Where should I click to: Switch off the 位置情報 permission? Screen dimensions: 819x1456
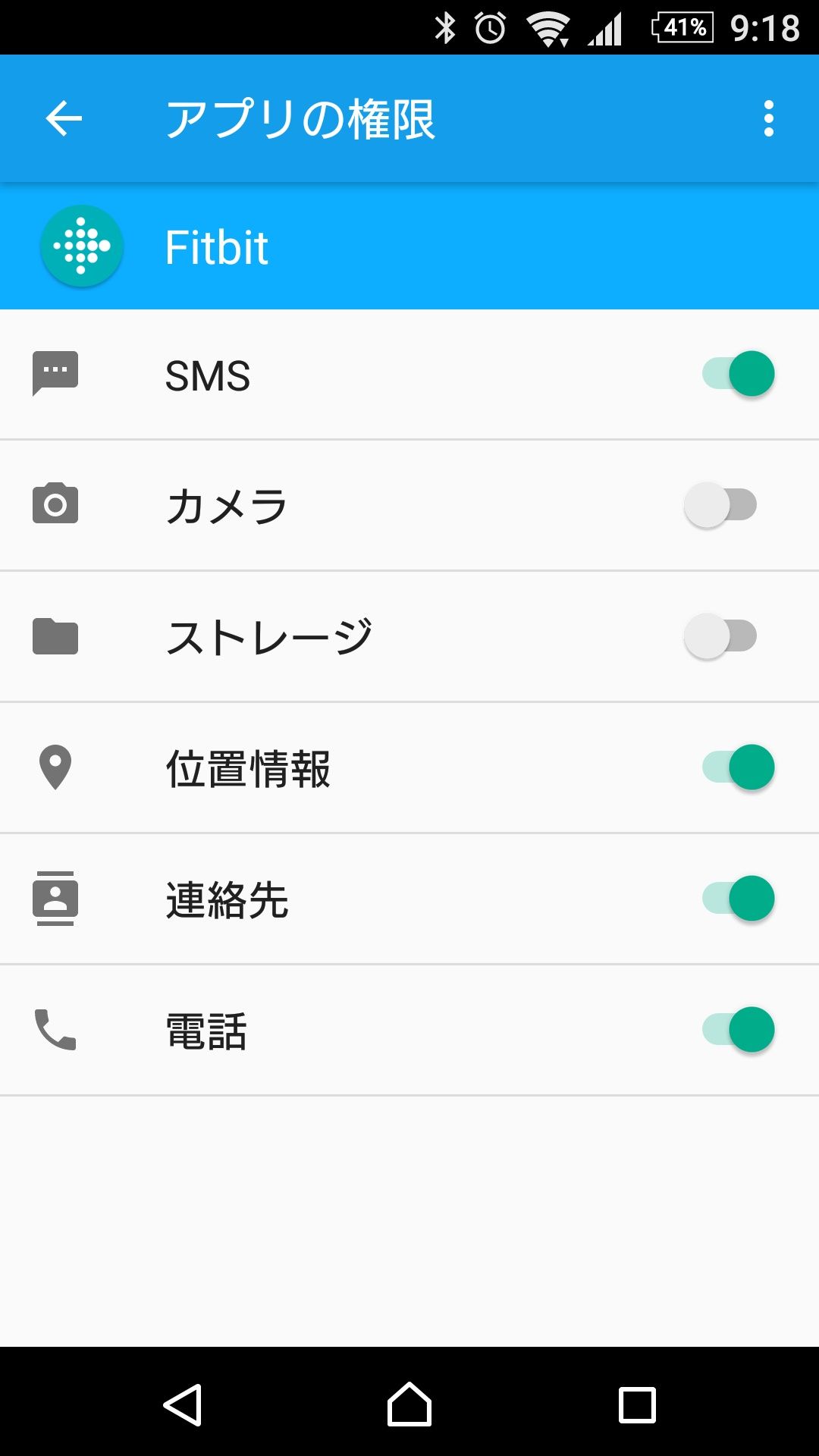pos(738,767)
